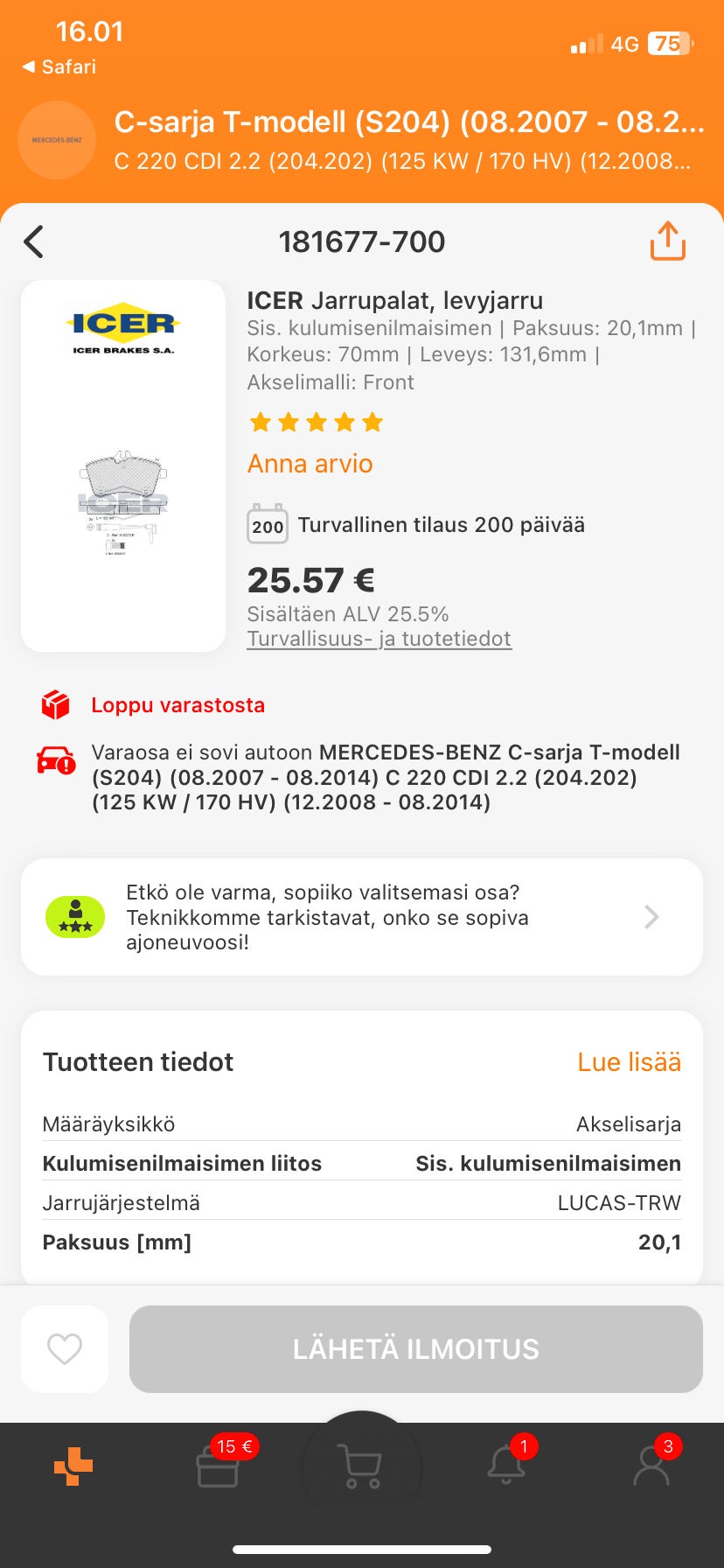Open the notifications bell tab
The height and width of the screenshot is (1568, 724).
click(x=506, y=1466)
